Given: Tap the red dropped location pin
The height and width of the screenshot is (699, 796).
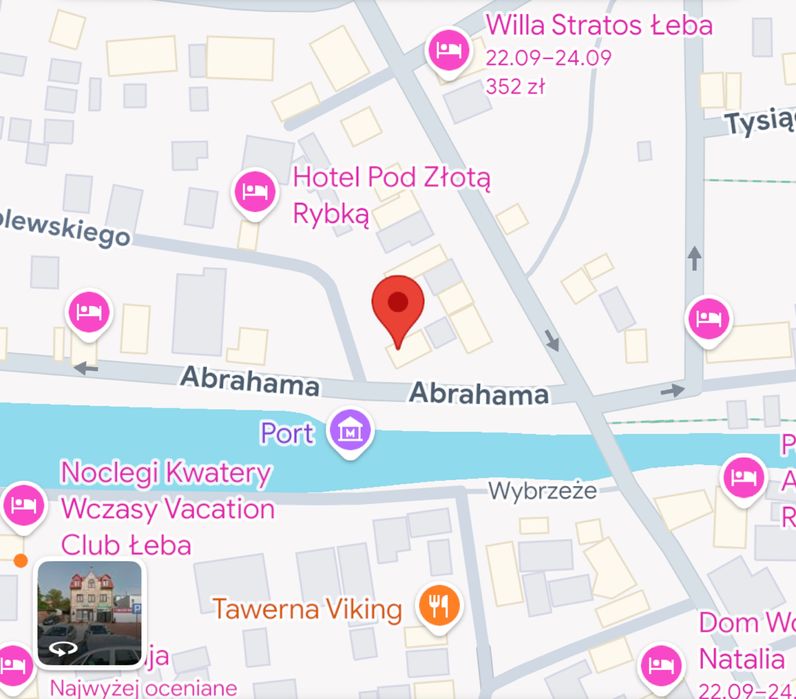Looking at the screenshot, I should pos(398,304).
